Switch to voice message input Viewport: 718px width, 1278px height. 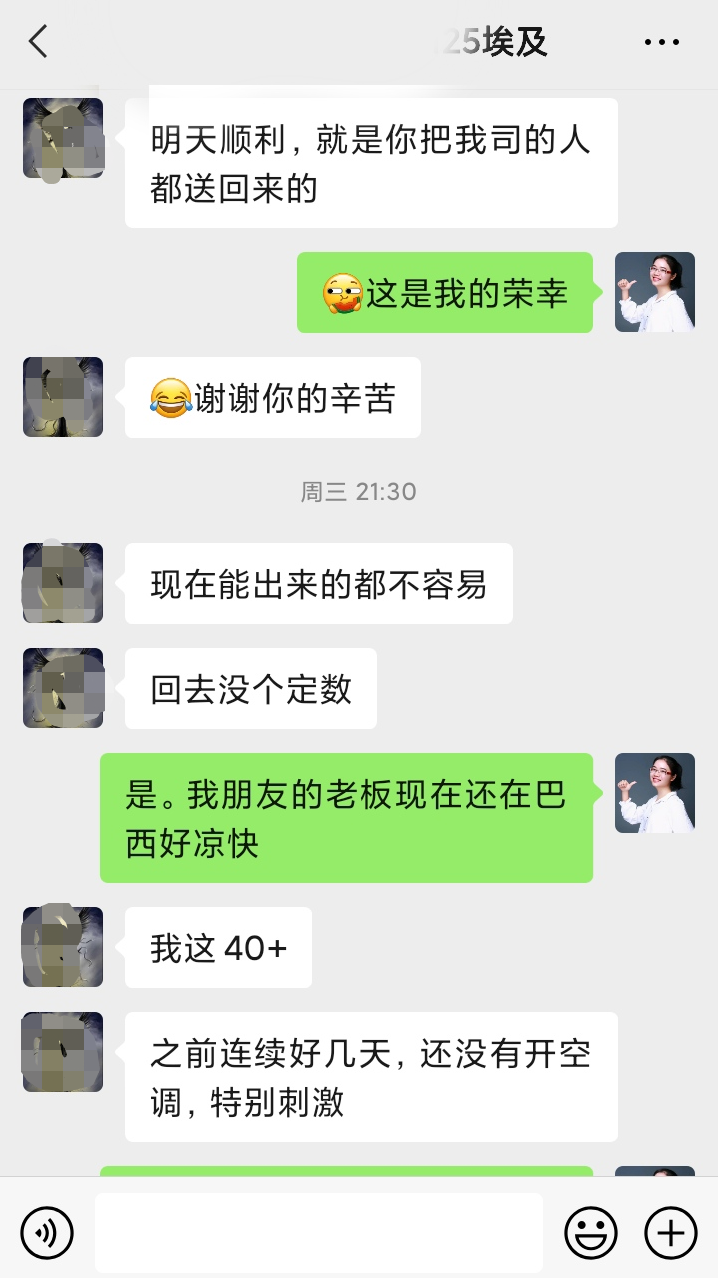coord(47,1232)
